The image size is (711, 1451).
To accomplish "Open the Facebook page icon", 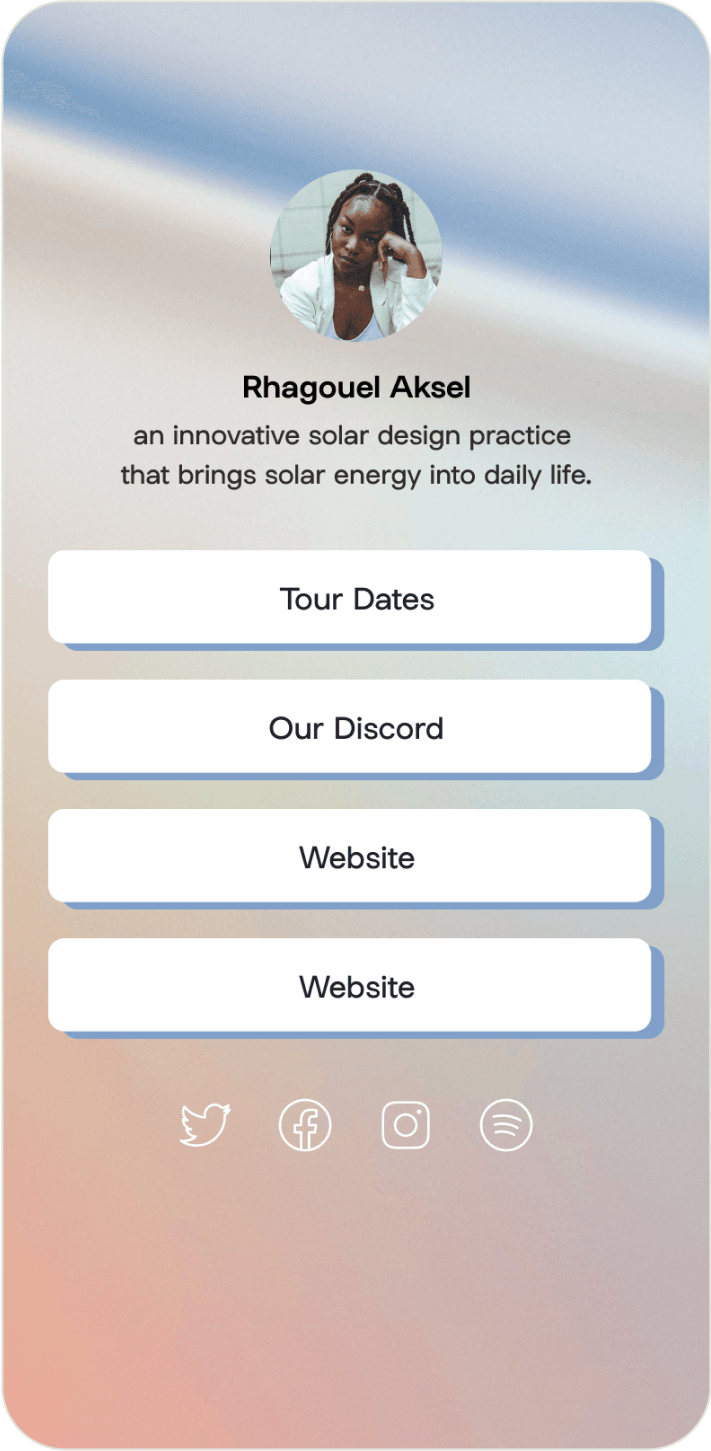I will click(305, 1126).
